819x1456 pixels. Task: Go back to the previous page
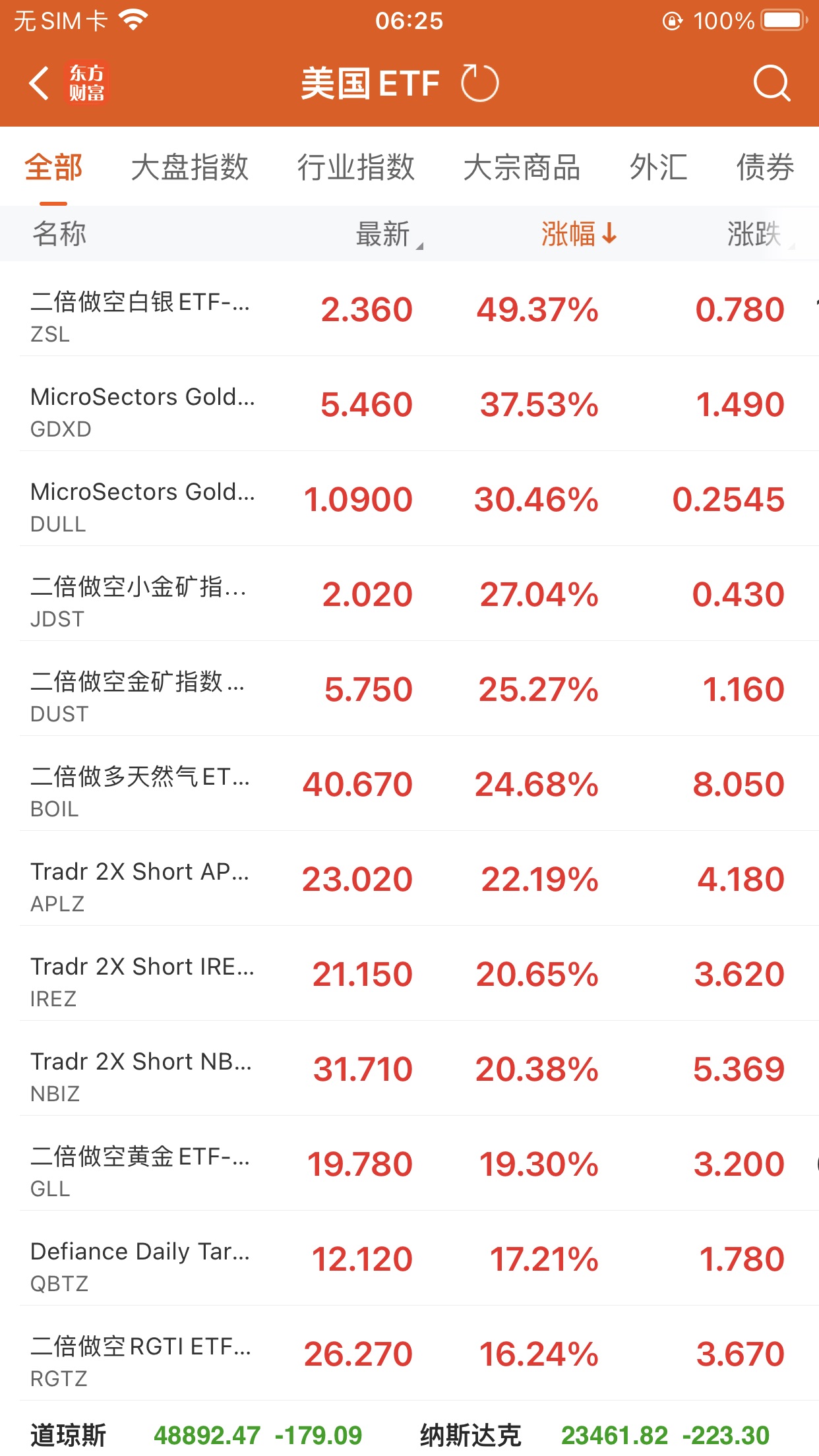pos(40,84)
